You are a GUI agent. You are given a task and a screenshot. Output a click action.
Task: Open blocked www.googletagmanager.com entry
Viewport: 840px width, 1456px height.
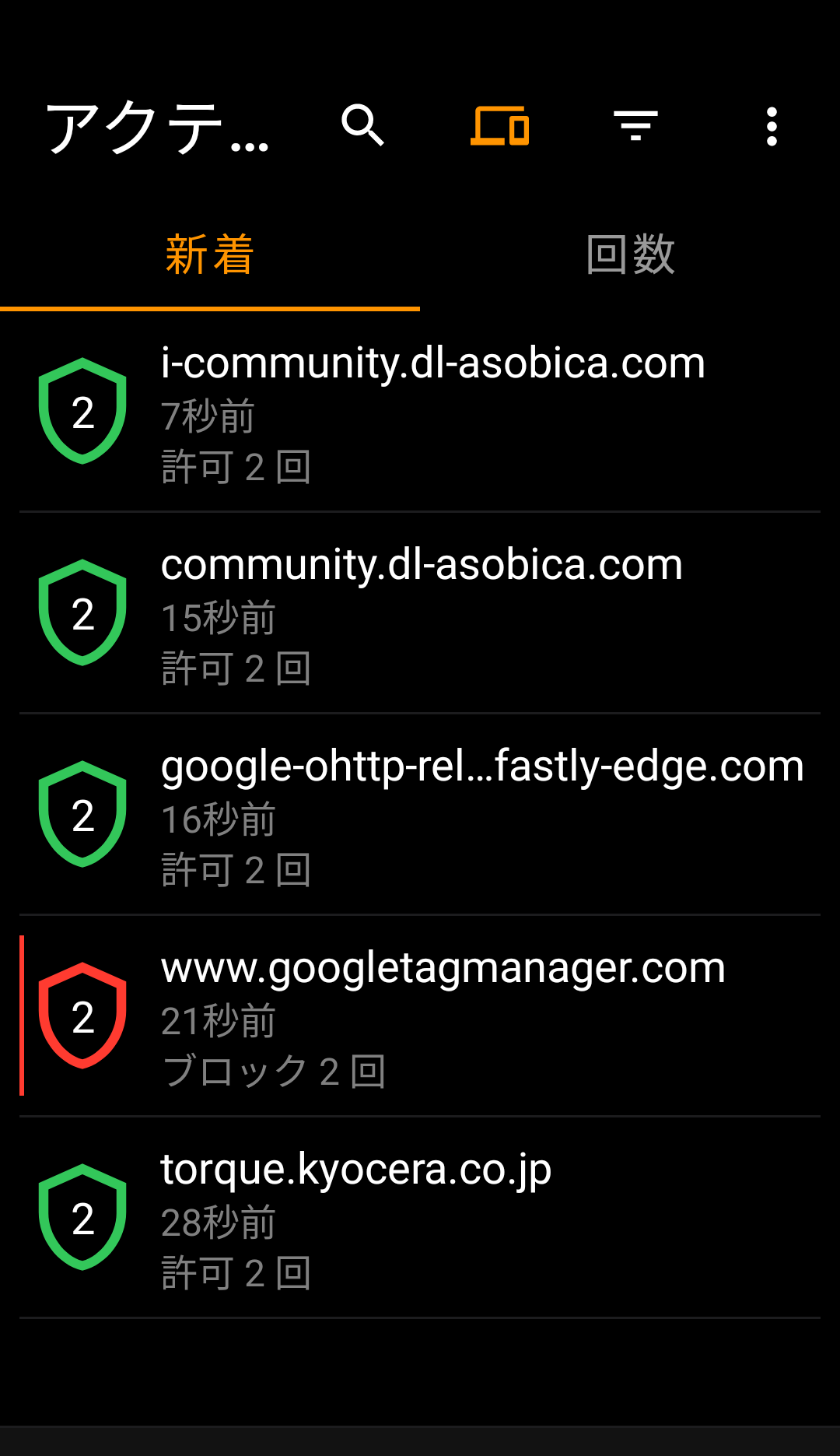click(420, 1016)
